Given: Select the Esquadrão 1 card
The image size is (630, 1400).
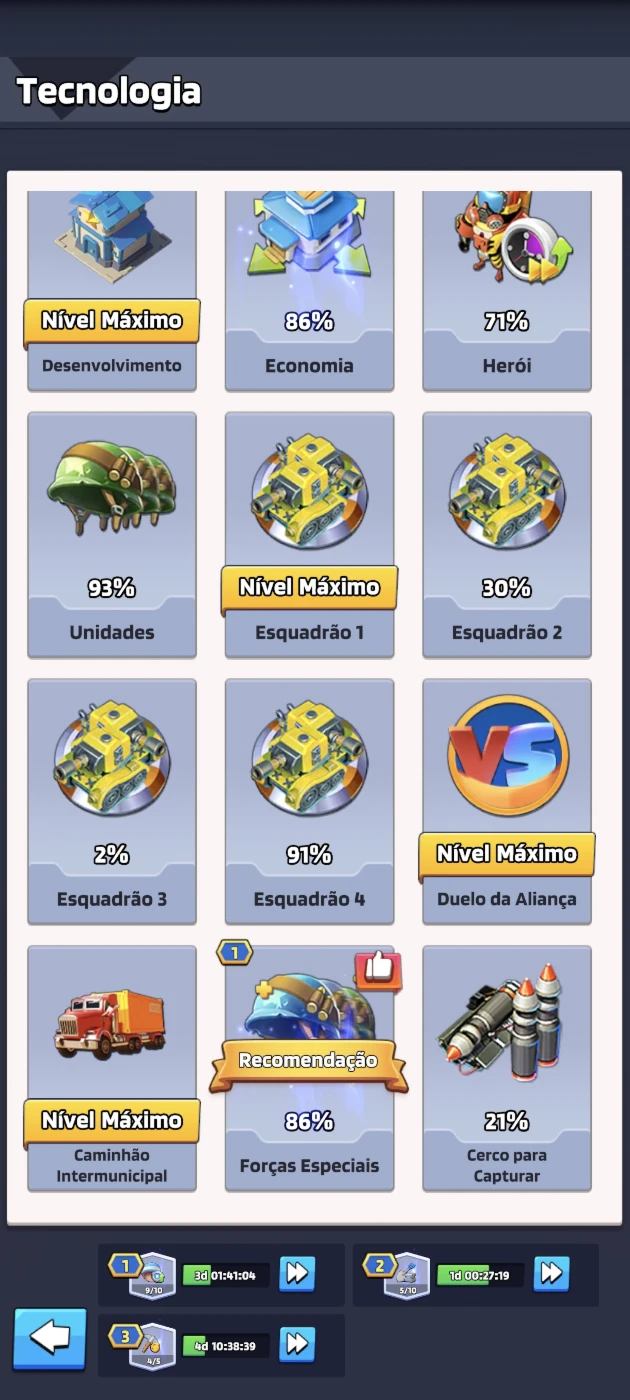Looking at the screenshot, I should coord(309,535).
